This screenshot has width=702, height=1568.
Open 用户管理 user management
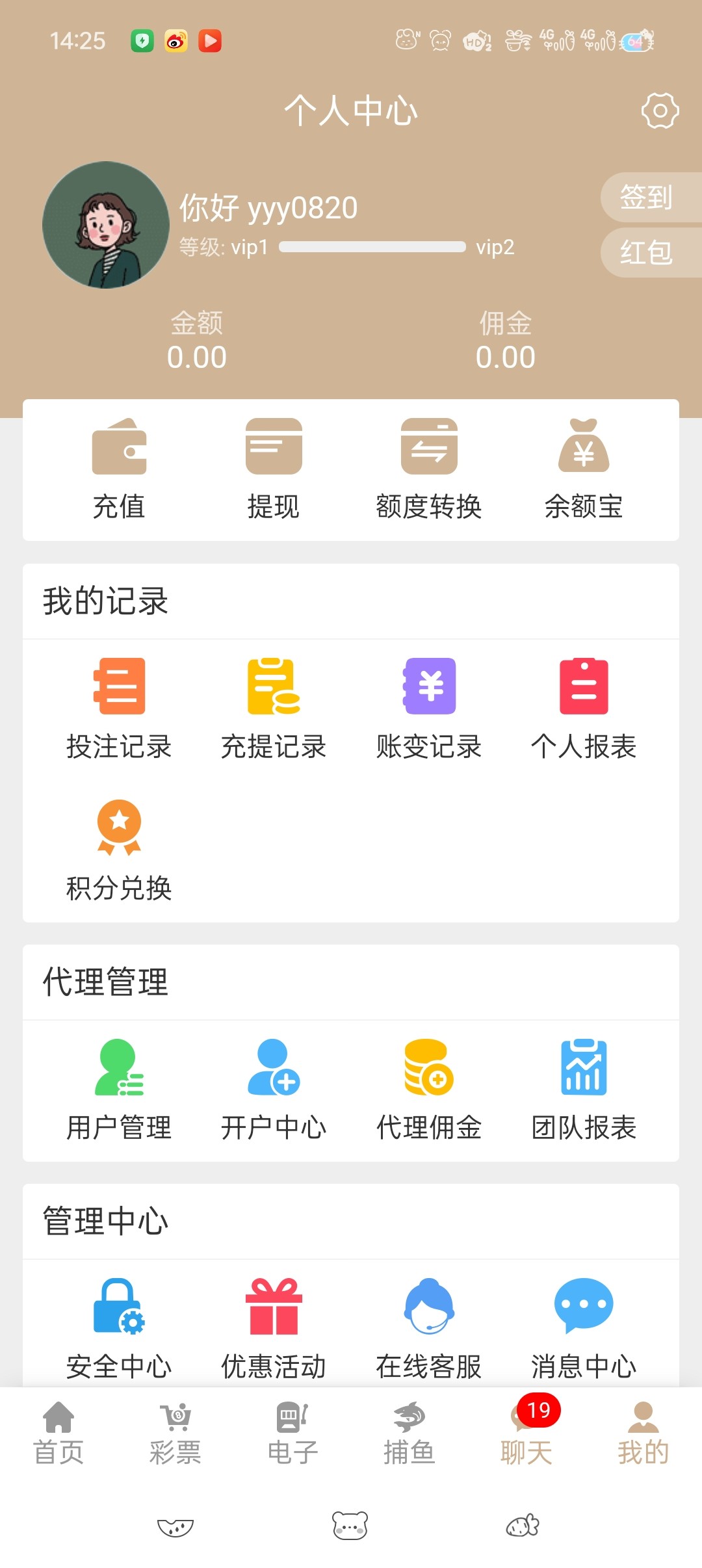[119, 1090]
